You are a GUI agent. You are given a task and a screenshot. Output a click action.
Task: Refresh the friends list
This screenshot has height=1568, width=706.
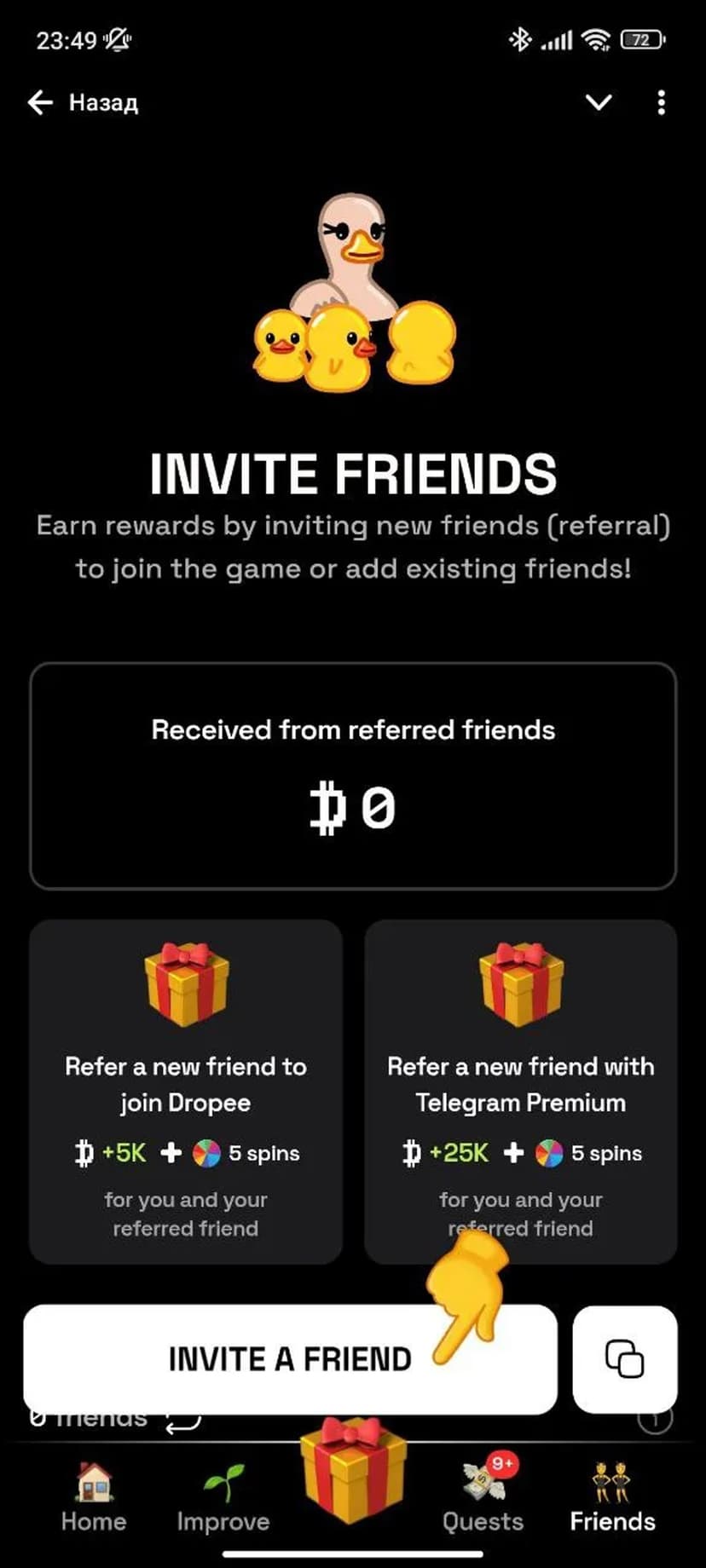click(183, 1424)
